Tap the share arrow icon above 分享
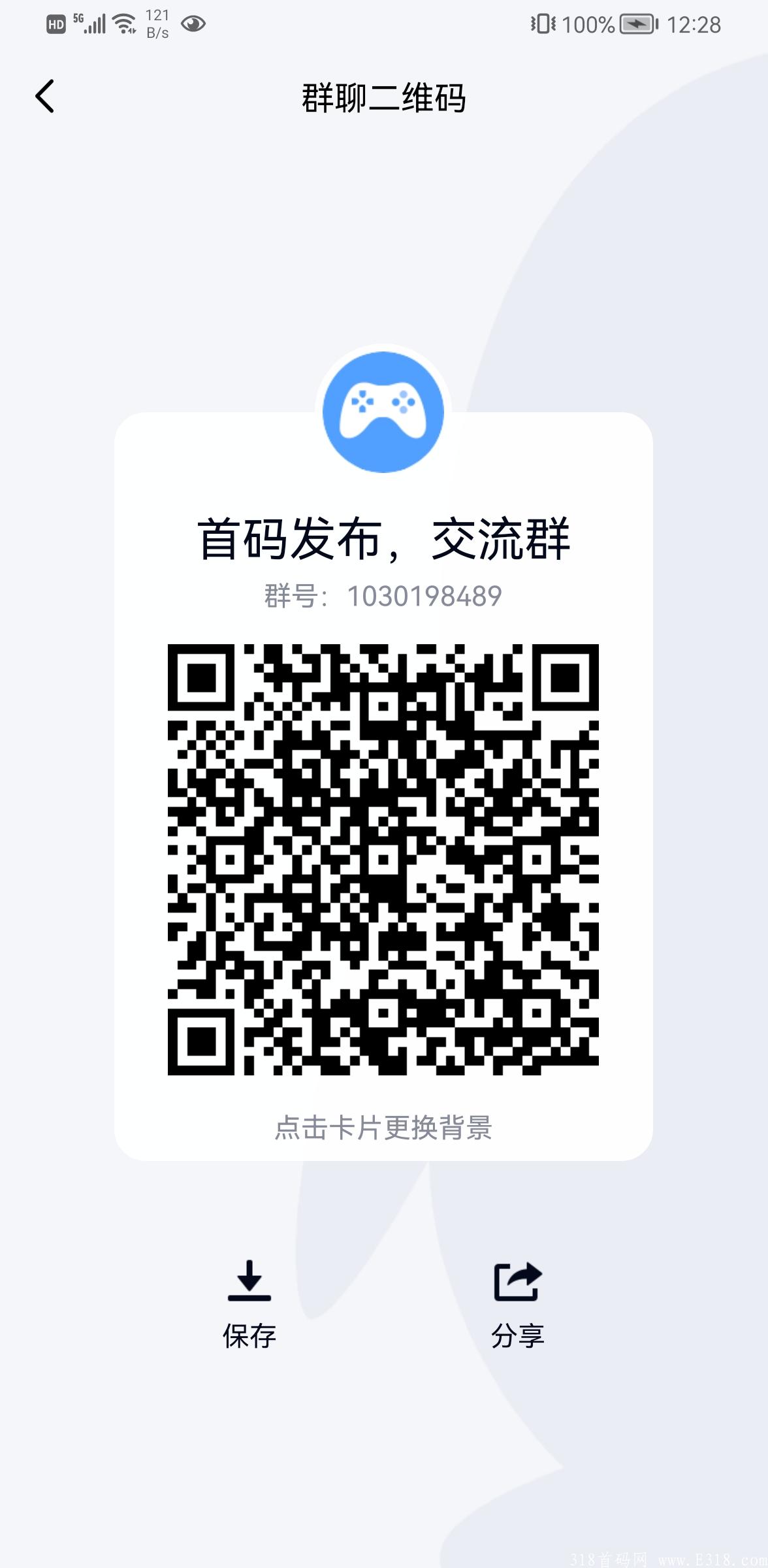768x1568 pixels. 517,1281
